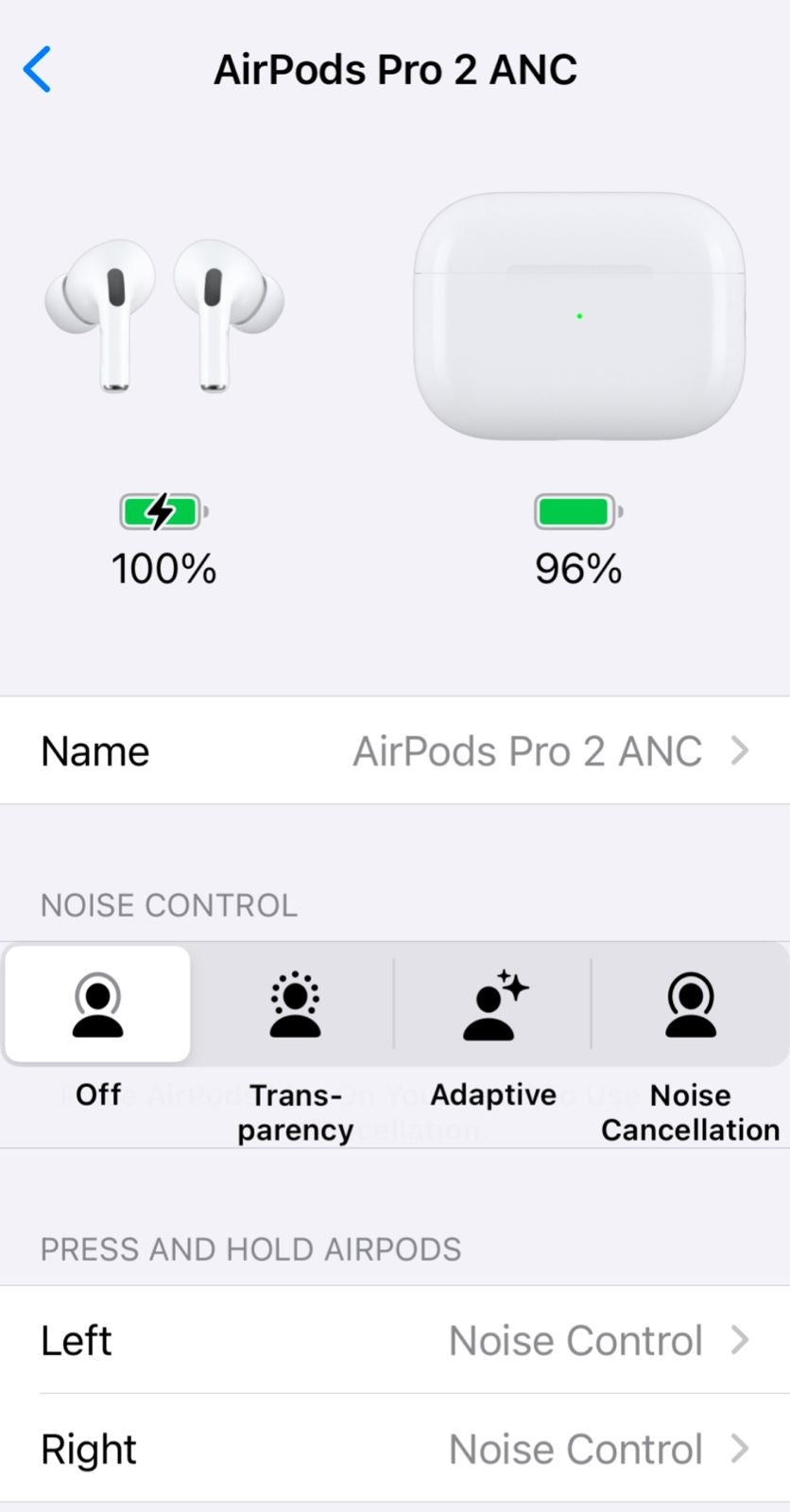Select the Noise Cancellation icon
Image resolution: width=790 pixels, height=1512 pixels.
point(689,1004)
